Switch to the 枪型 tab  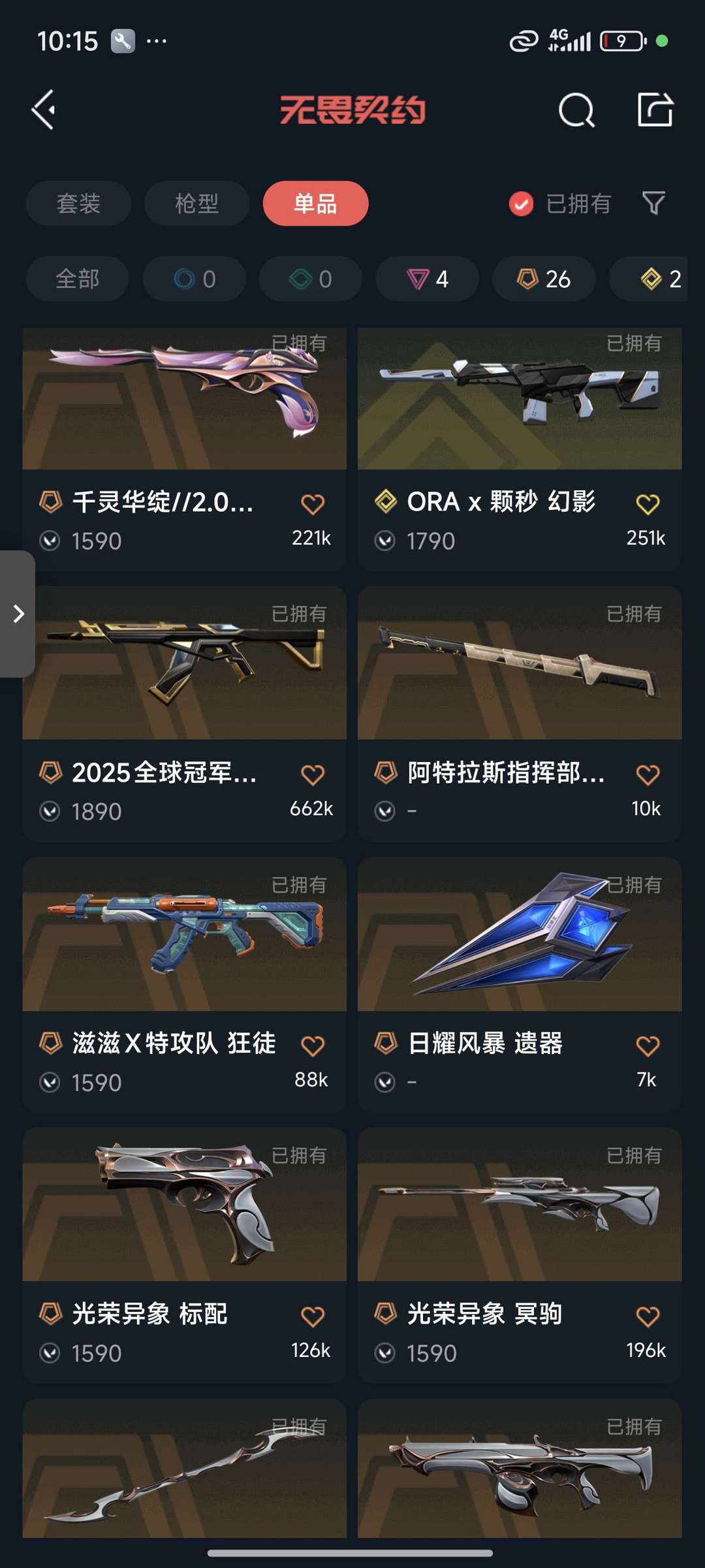click(x=196, y=204)
